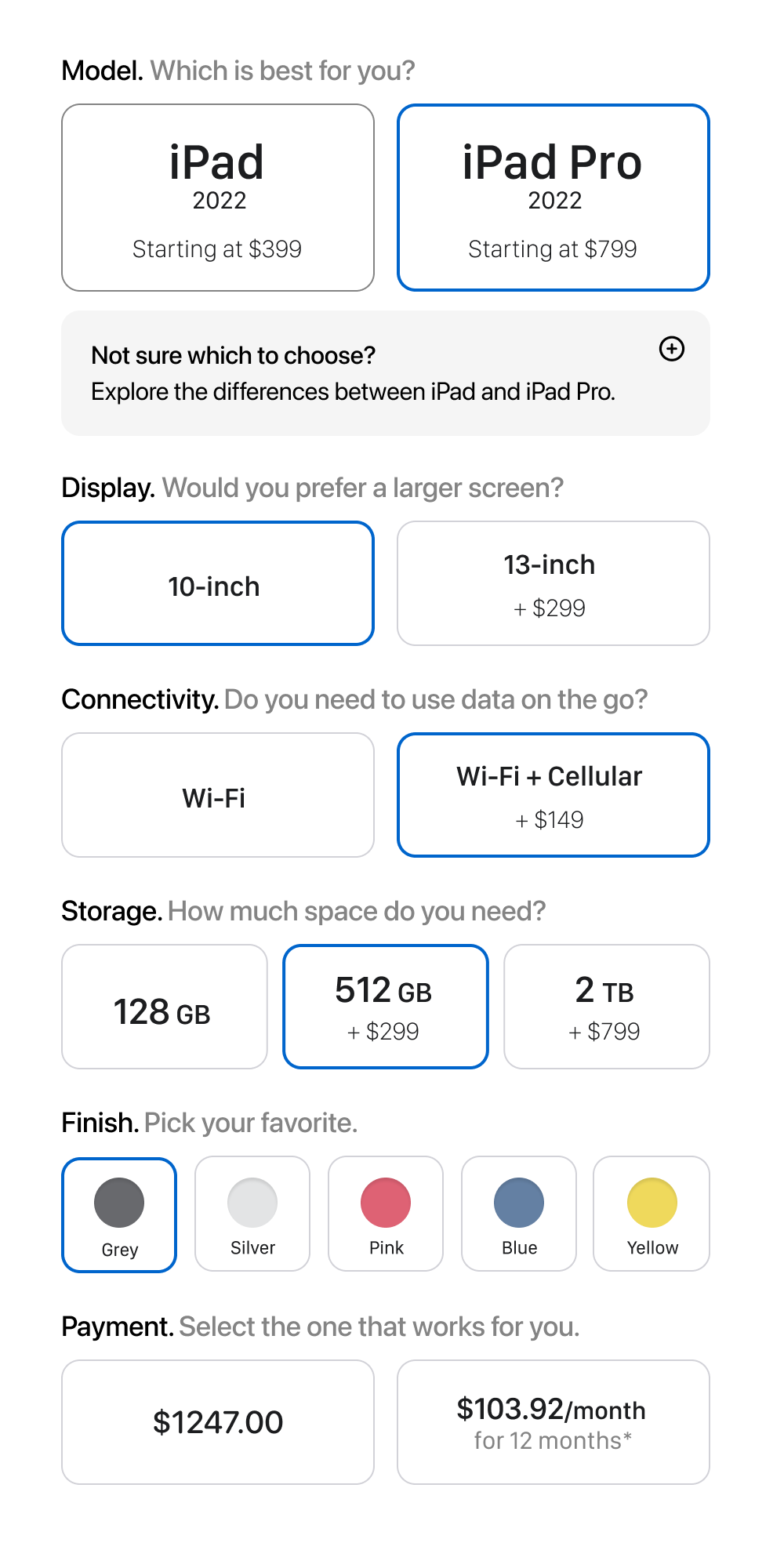Pick the Pink finish
Screen dimensions: 784x1568
click(386, 1214)
